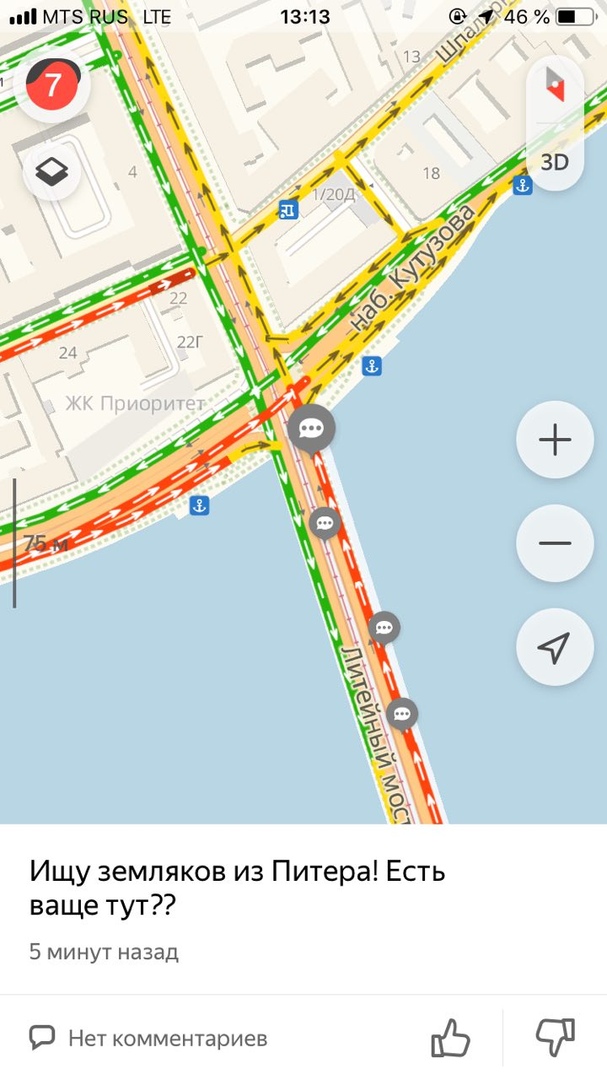Tap the large selected chat marker

pos(311,429)
